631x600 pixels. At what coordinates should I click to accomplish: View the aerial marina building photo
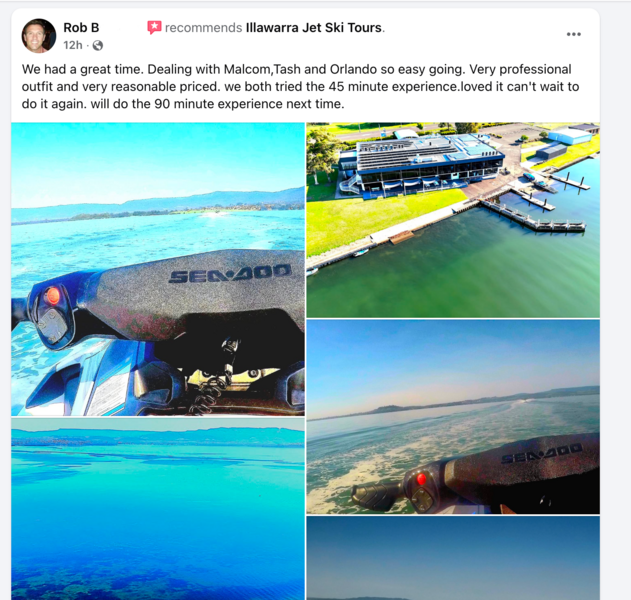tap(453, 219)
